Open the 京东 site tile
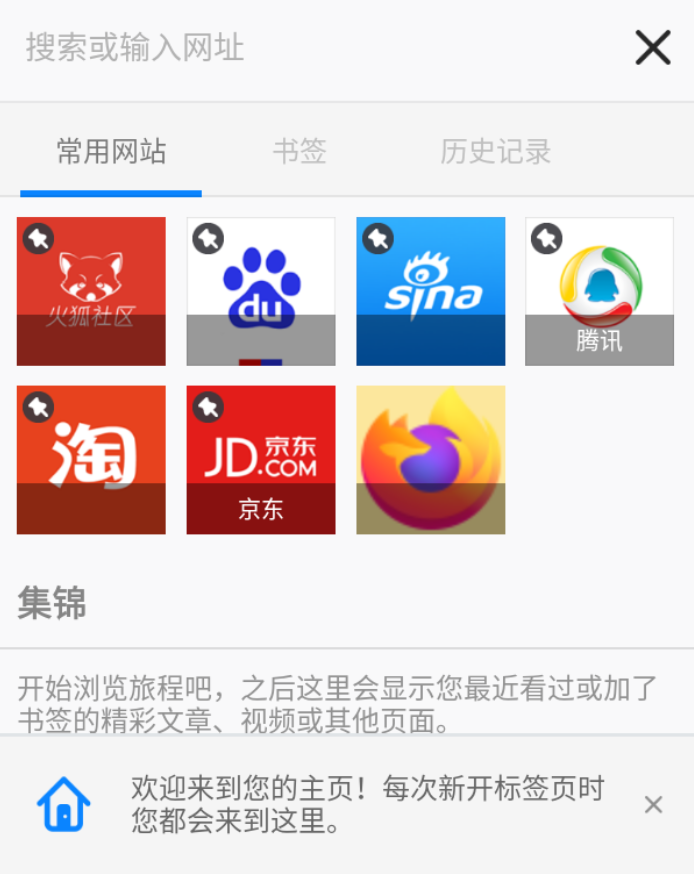 pyautogui.click(x=261, y=460)
